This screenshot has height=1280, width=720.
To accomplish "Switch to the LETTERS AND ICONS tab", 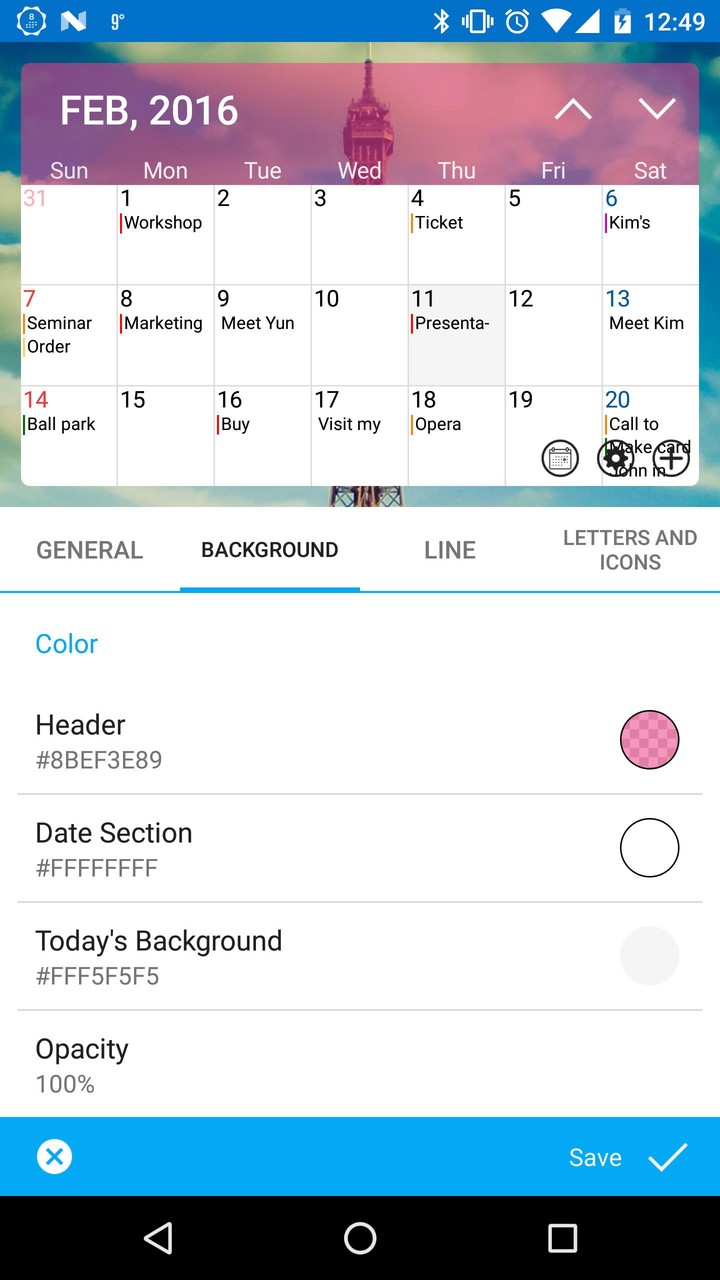I will point(630,549).
